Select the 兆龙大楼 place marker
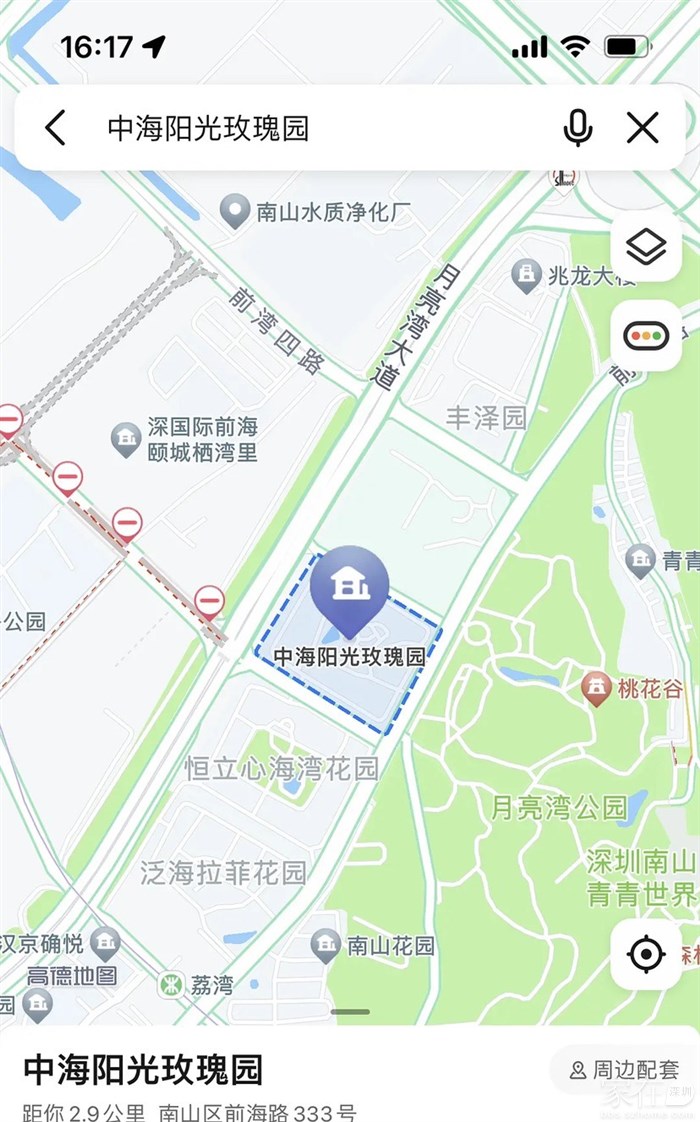 (527, 275)
